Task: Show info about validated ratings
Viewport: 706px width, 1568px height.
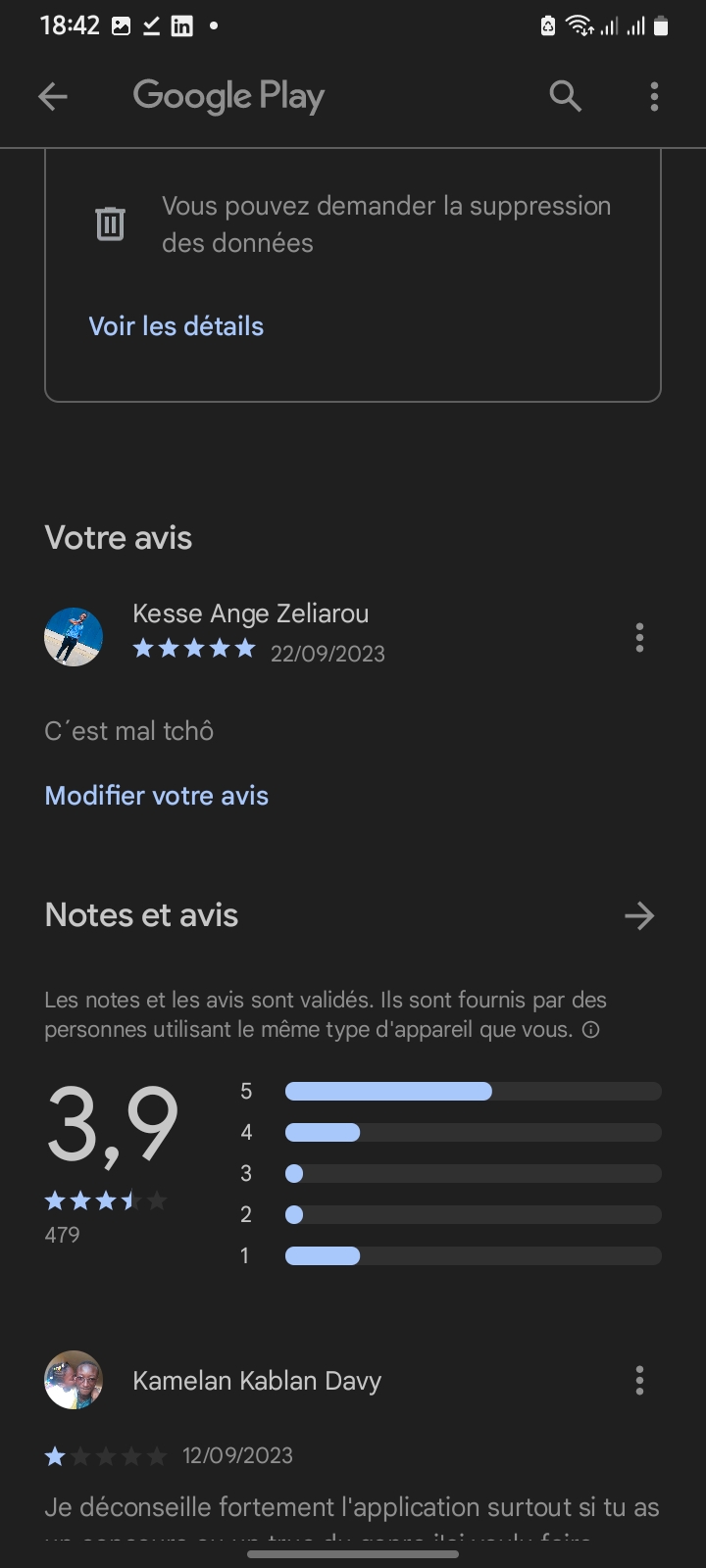Action: tap(591, 1030)
